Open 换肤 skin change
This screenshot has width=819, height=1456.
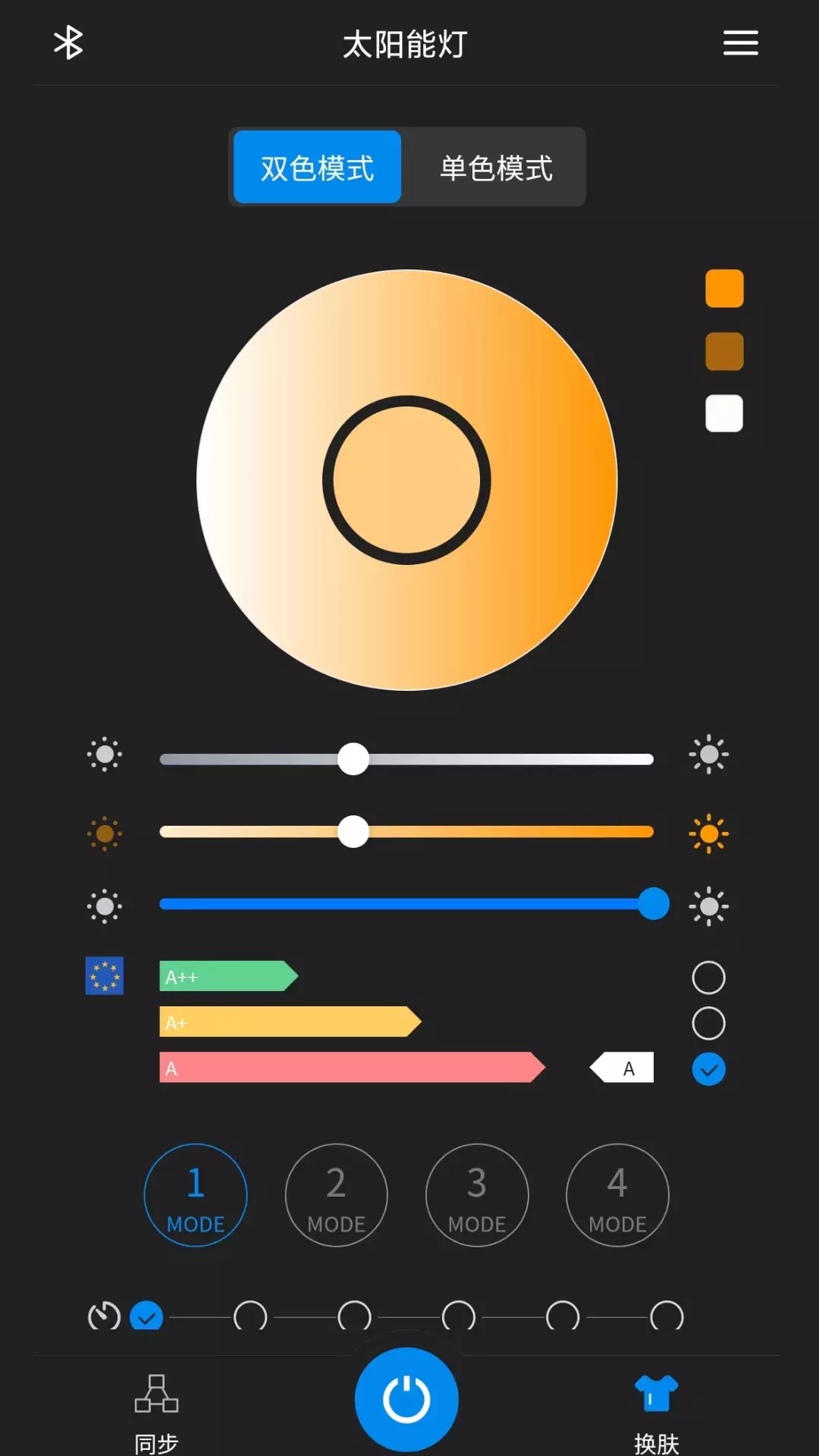pyautogui.click(x=656, y=1414)
